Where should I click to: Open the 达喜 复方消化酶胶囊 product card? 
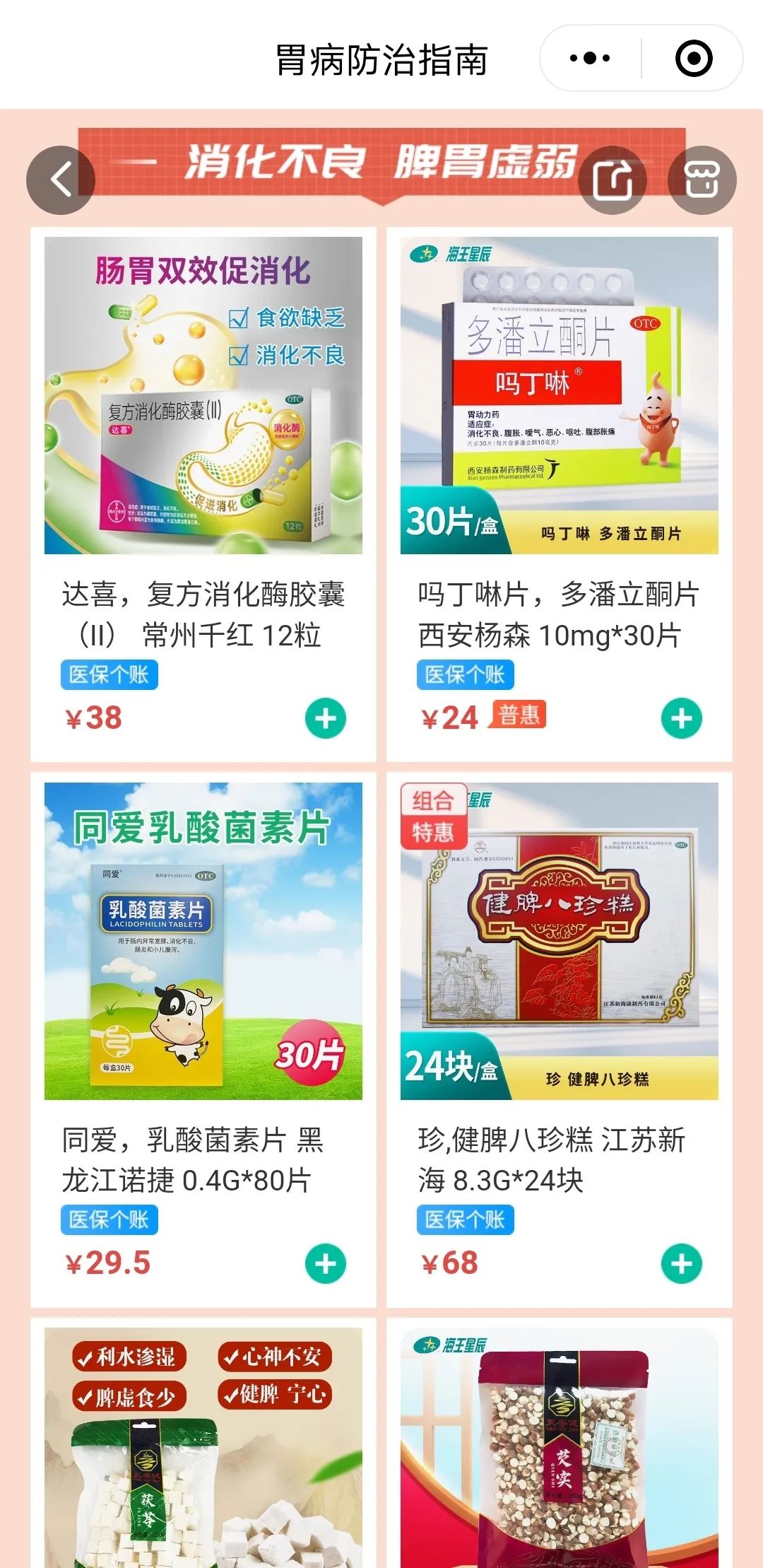tap(203, 396)
